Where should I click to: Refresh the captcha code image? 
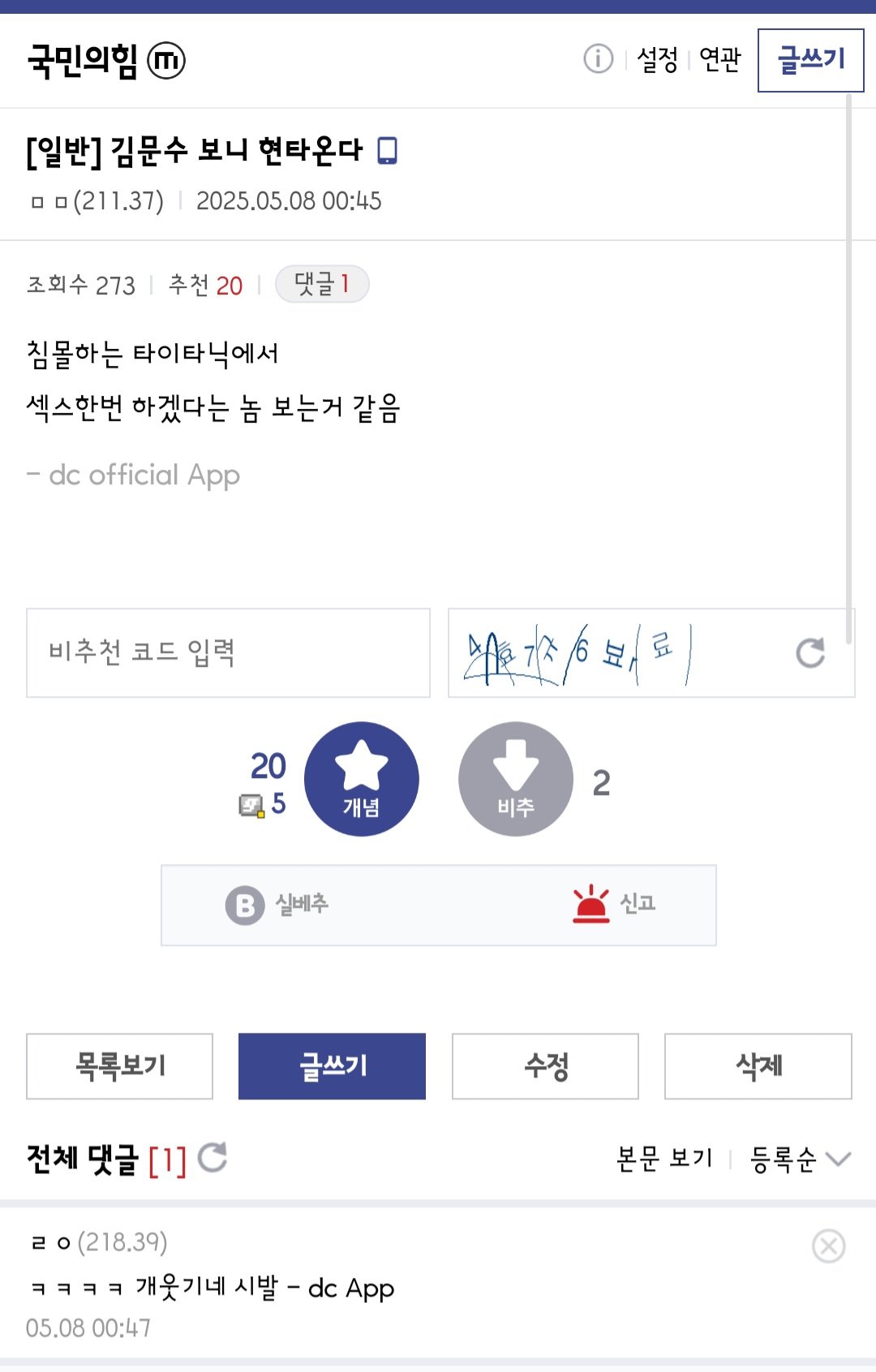click(x=809, y=652)
